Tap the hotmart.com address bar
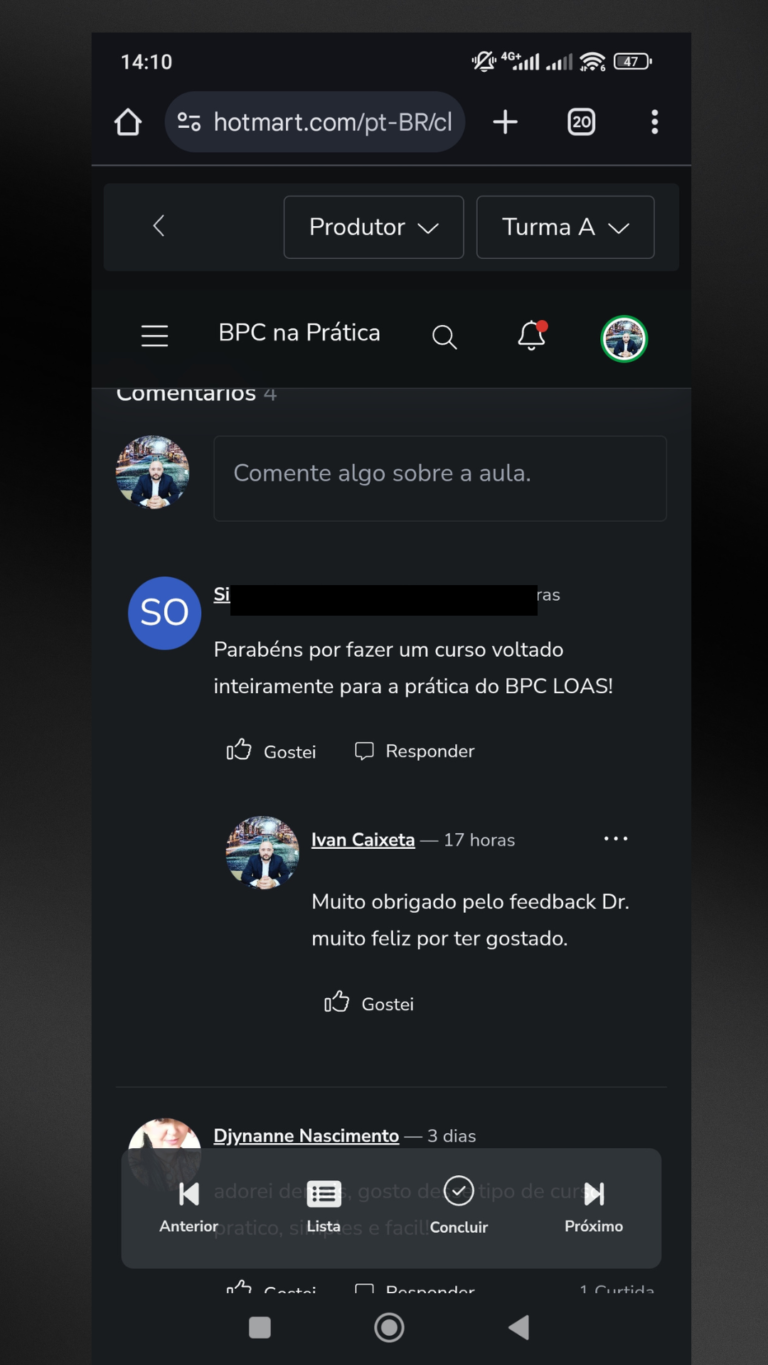This screenshot has width=768, height=1365. pyautogui.click(x=315, y=123)
